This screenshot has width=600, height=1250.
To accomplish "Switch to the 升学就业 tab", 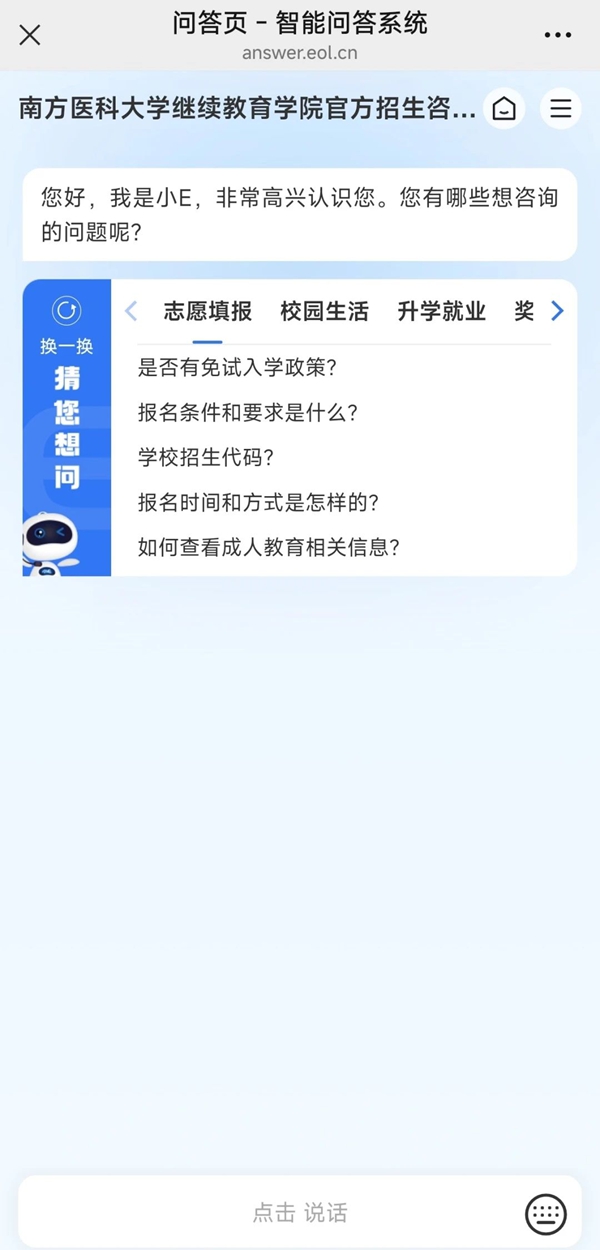I will point(441,311).
